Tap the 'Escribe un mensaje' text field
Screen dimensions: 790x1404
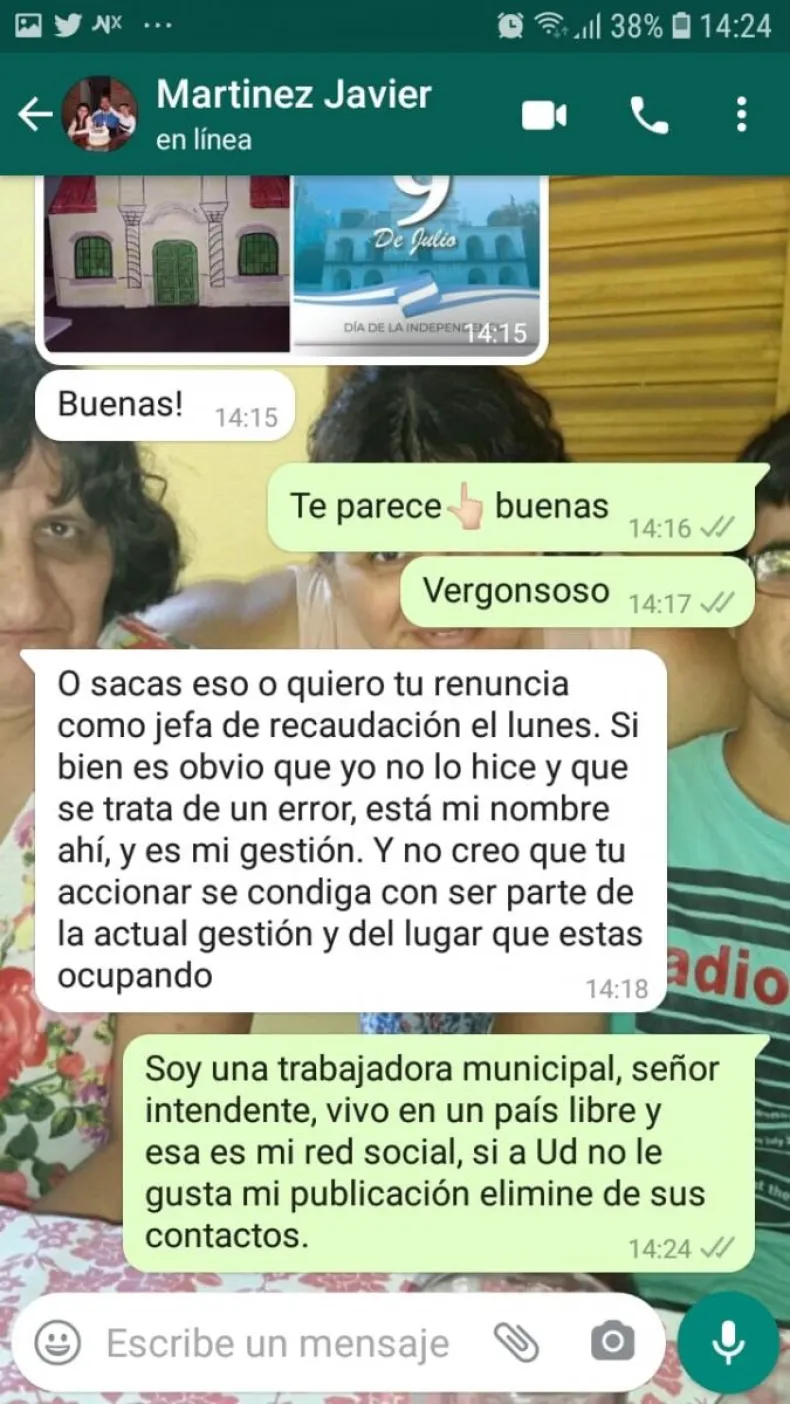tap(278, 1343)
